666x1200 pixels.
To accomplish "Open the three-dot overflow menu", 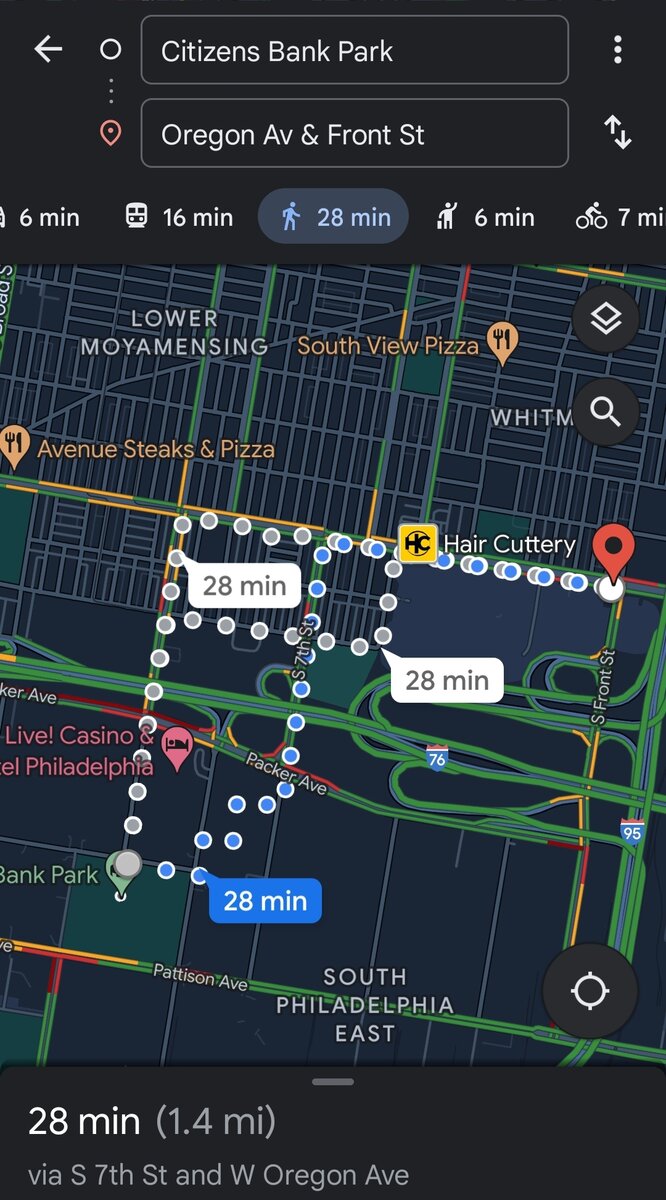I will pyautogui.click(x=618, y=49).
